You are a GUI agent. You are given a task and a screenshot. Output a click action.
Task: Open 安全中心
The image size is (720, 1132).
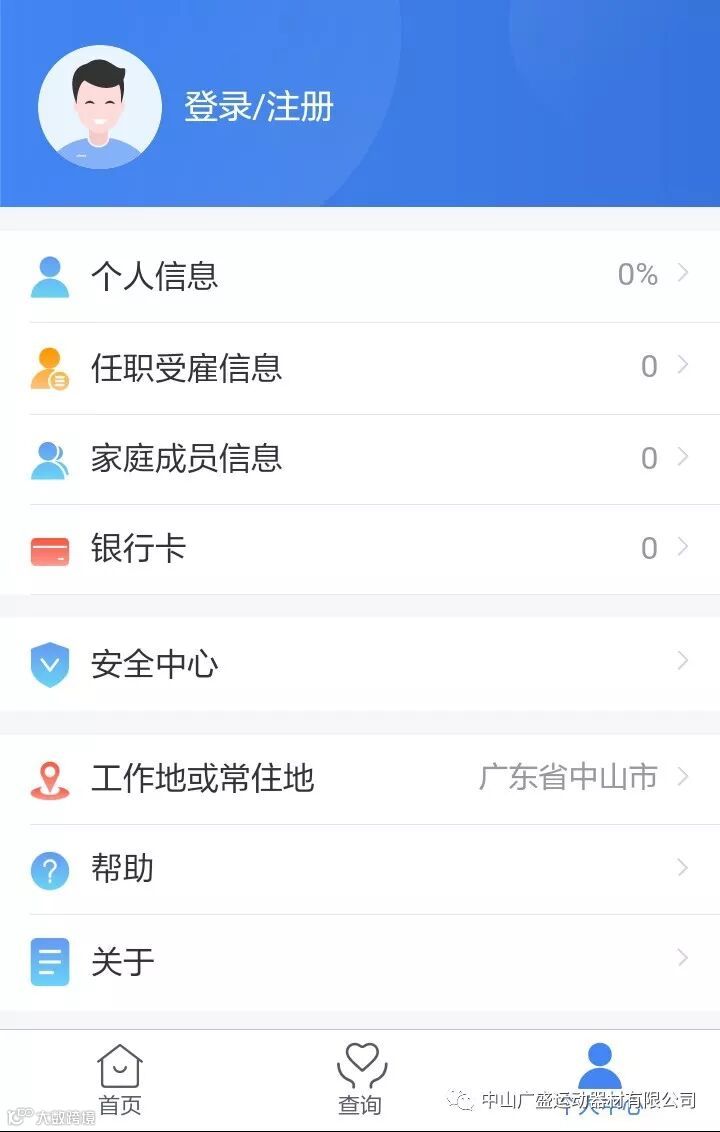point(360,664)
